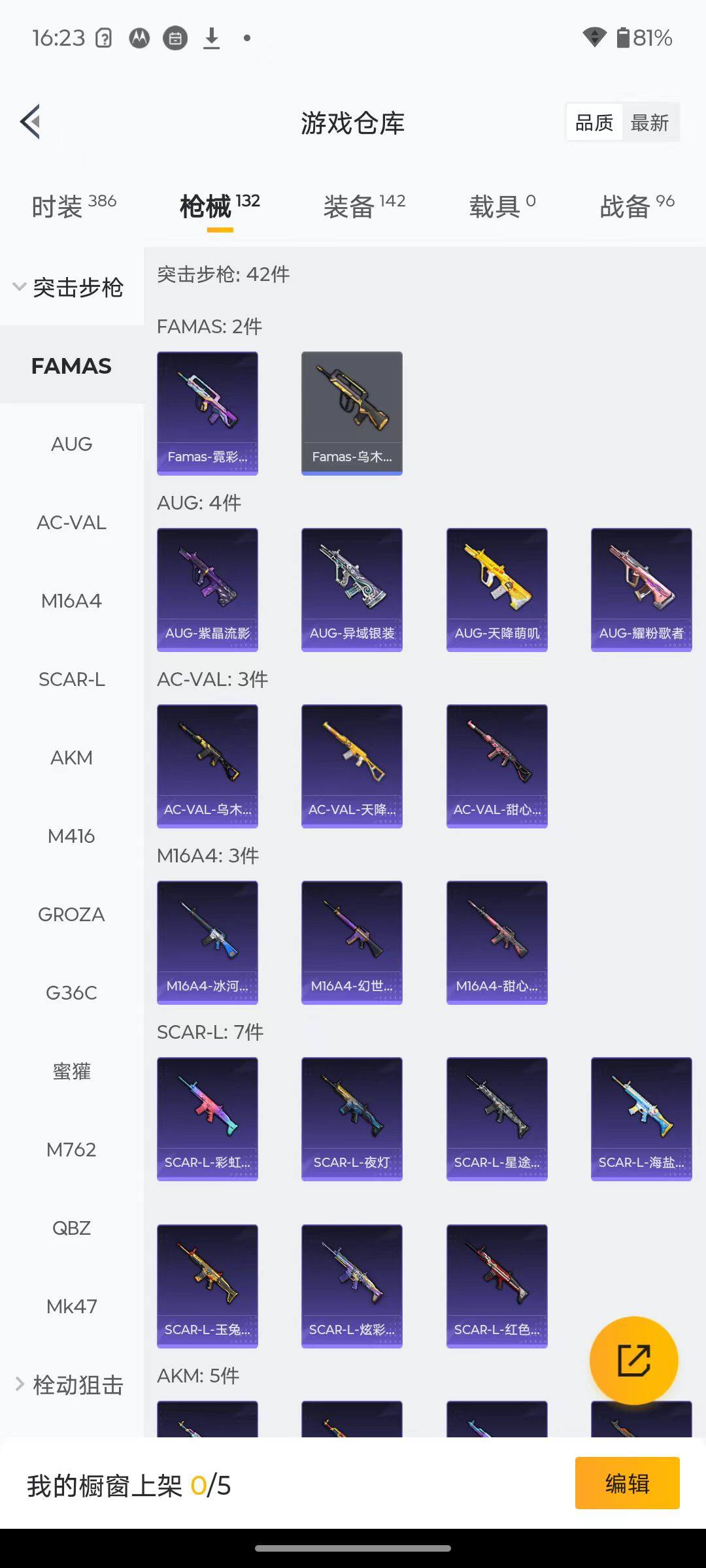
Task: Open the AUG-天降萌叽 skin
Action: pyautogui.click(x=497, y=589)
